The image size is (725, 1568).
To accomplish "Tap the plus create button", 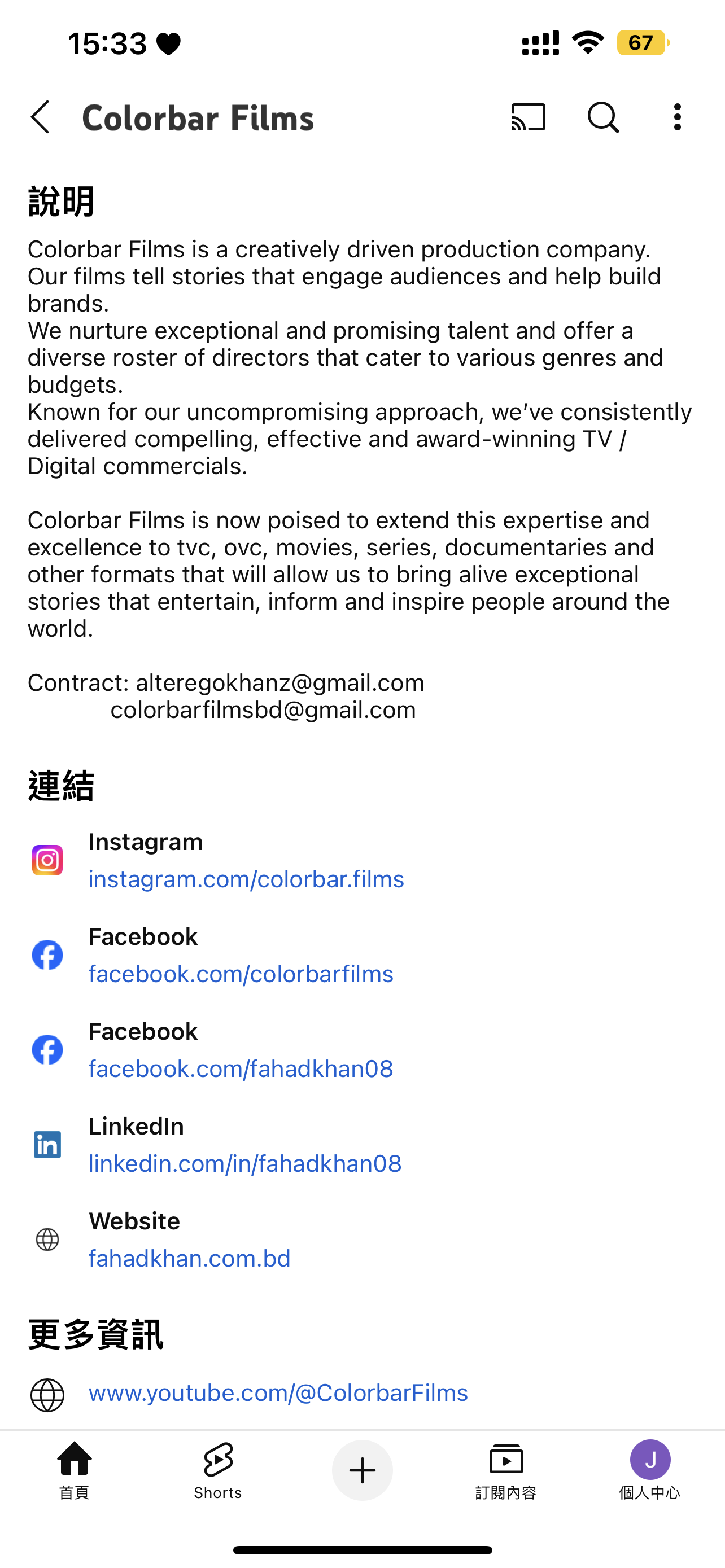I will [x=362, y=1470].
